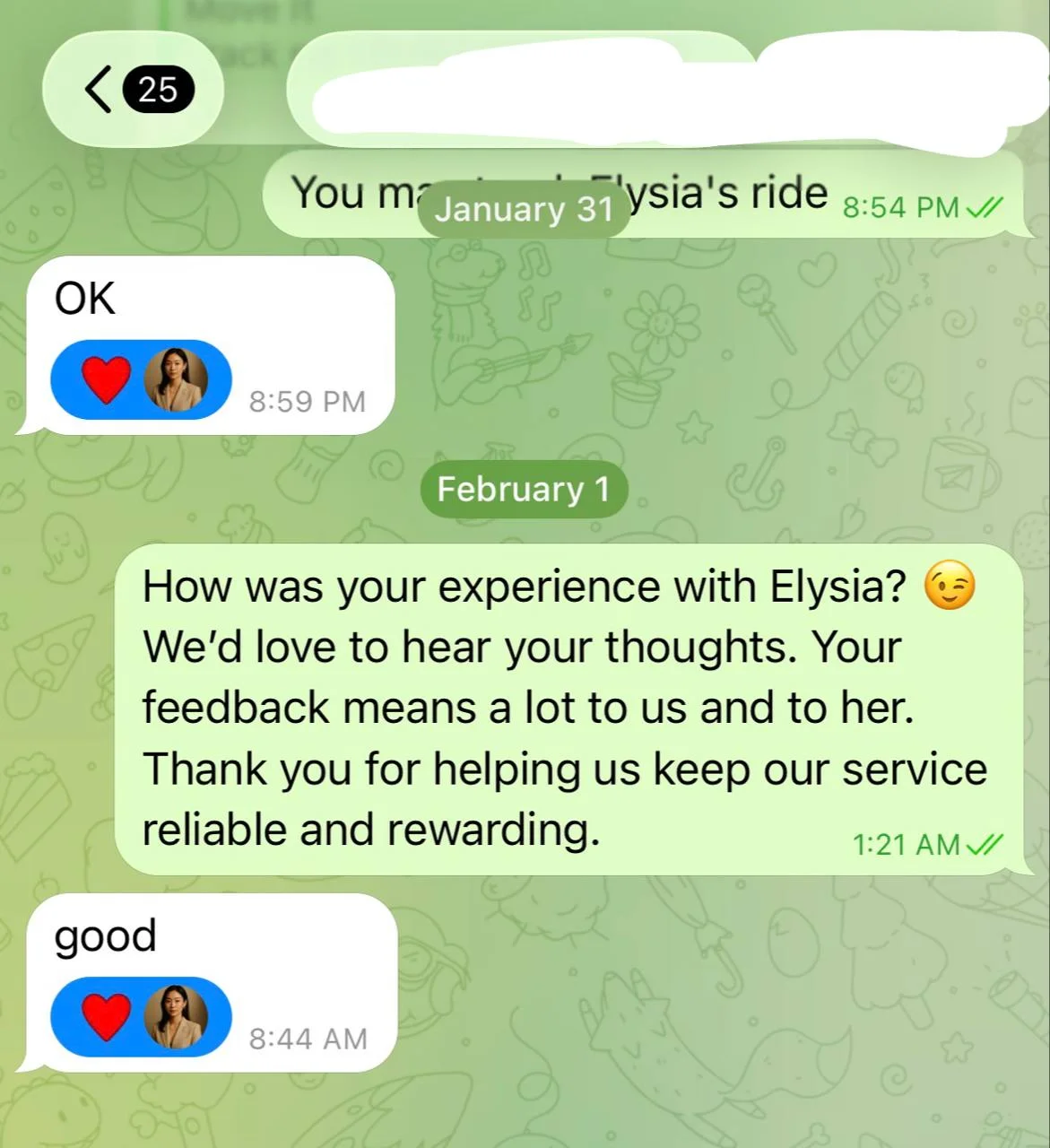Image resolution: width=1050 pixels, height=1148 pixels.
Task: Tap the reaction pill under the OK message
Action: coord(141,378)
